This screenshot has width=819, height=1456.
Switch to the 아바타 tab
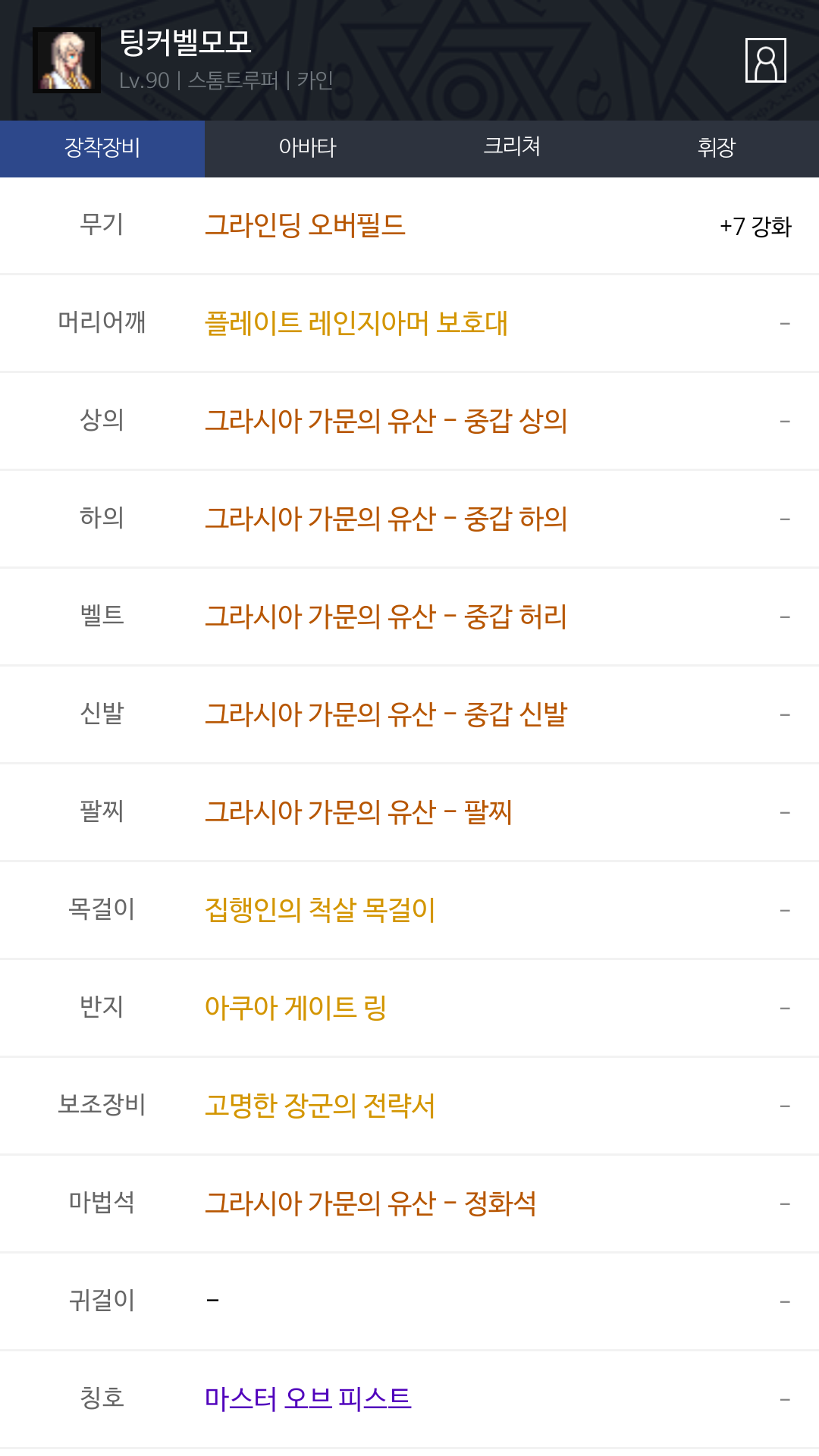307,148
